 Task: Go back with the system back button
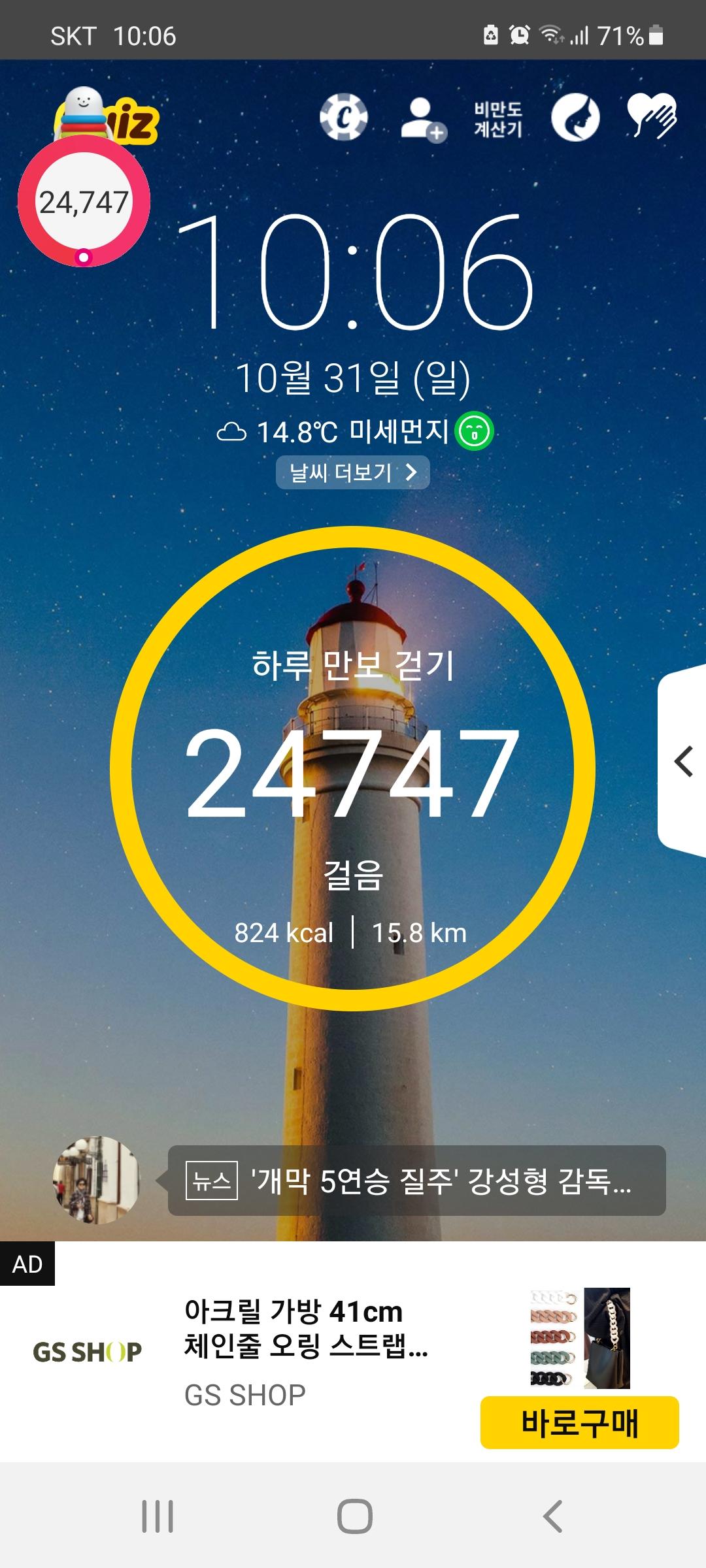tap(553, 1516)
